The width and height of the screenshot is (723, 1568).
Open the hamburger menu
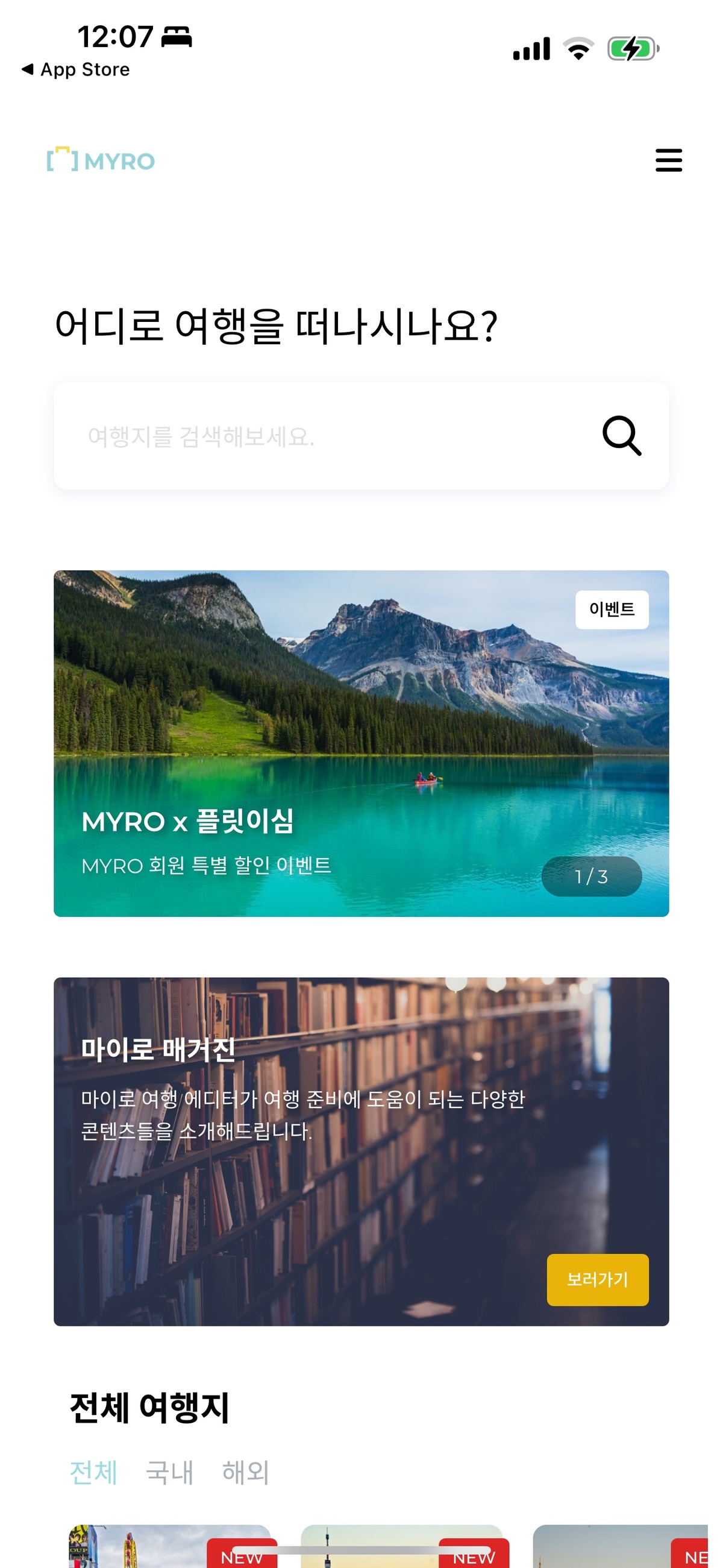pyautogui.click(x=668, y=160)
